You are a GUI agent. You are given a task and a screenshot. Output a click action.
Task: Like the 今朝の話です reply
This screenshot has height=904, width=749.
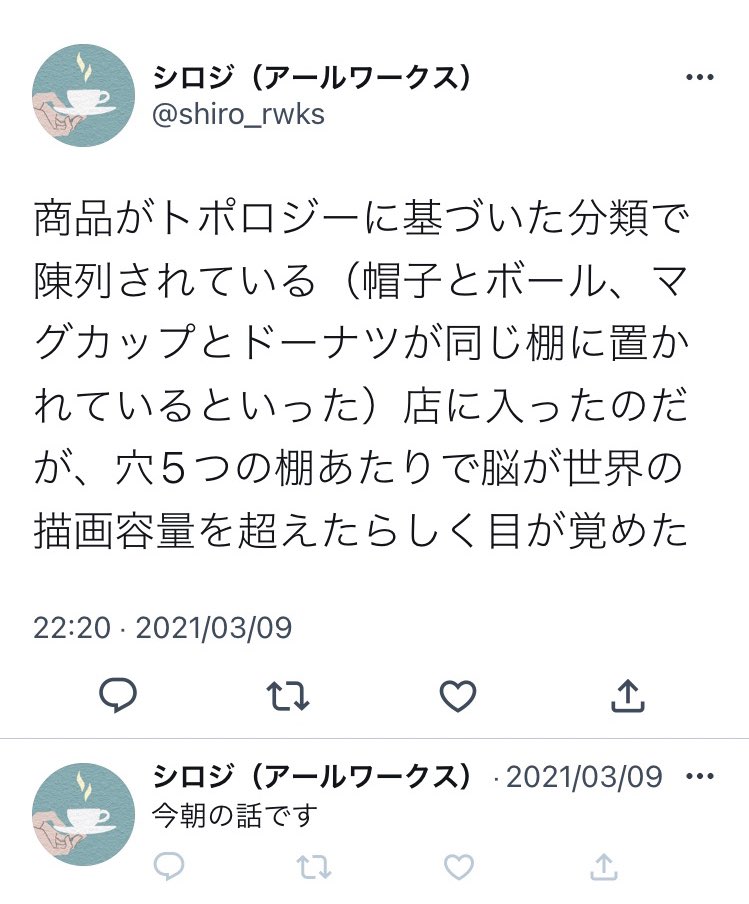point(458,864)
